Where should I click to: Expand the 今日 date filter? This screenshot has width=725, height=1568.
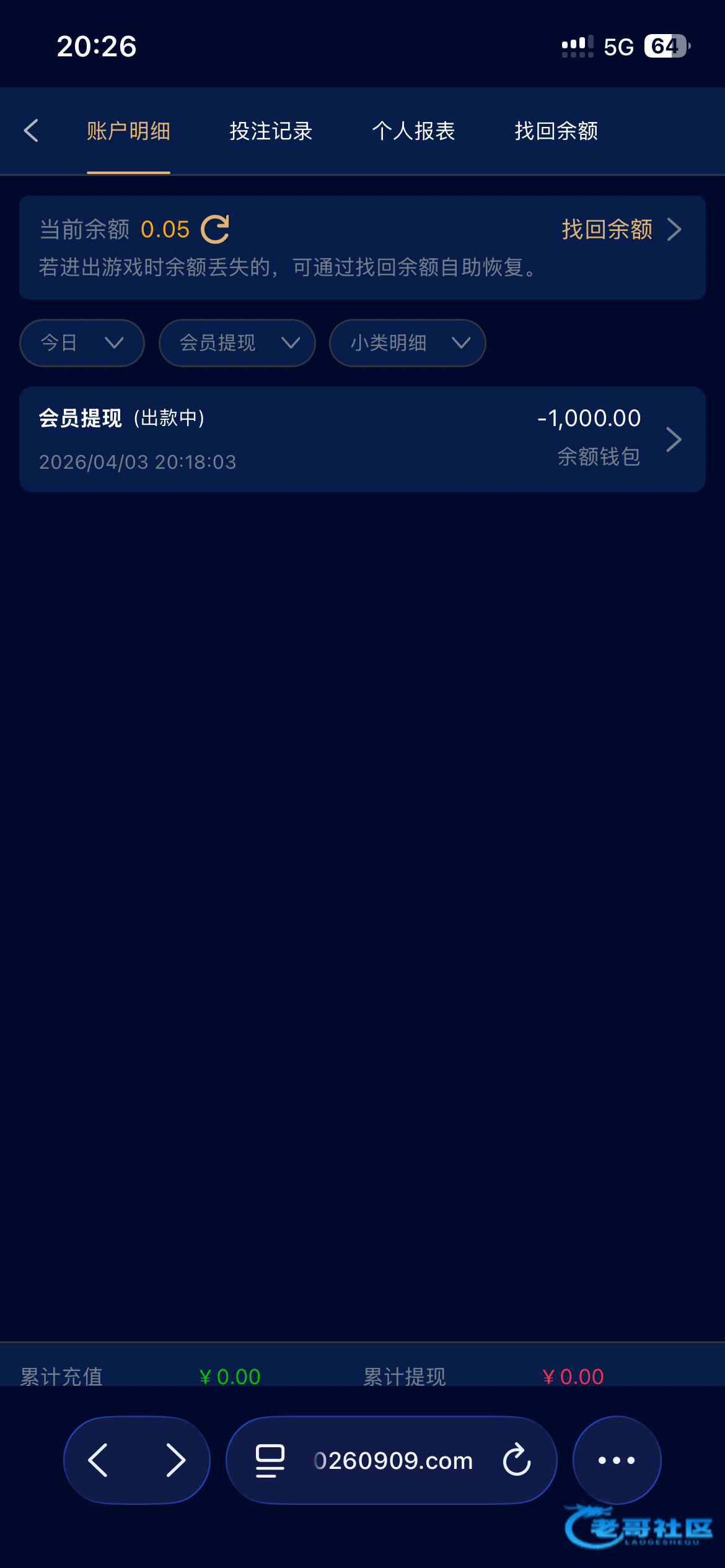click(82, 342)
